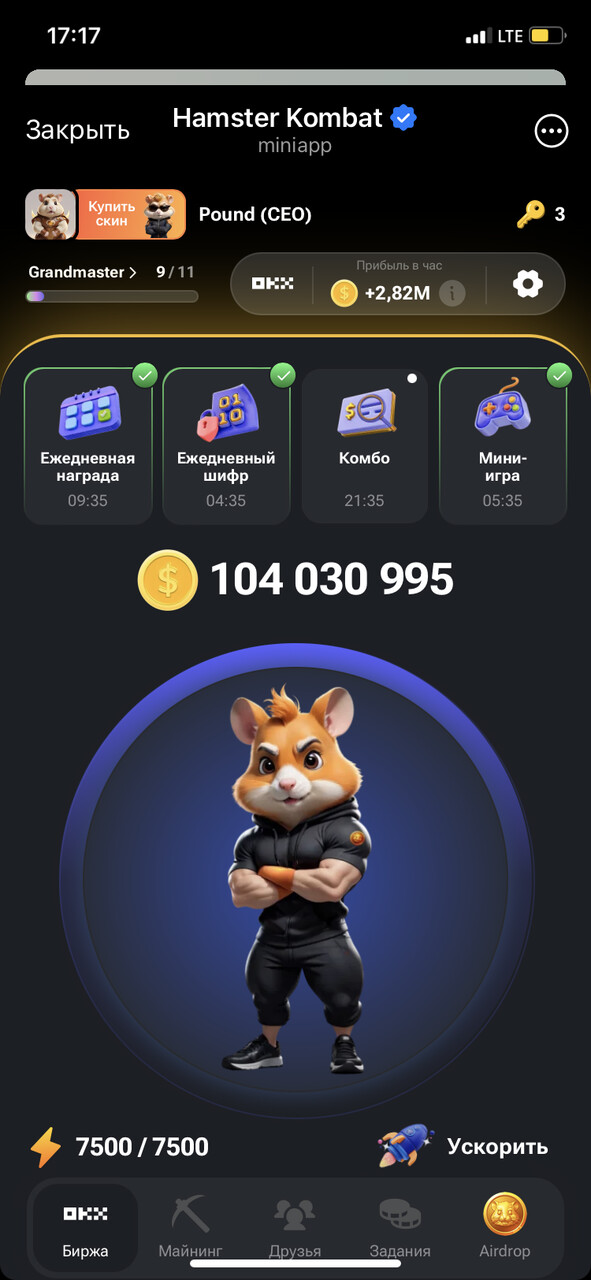Open the Ежедневный шифр card
Viewport: 591px width, 1280px height.
click(226, 446)
